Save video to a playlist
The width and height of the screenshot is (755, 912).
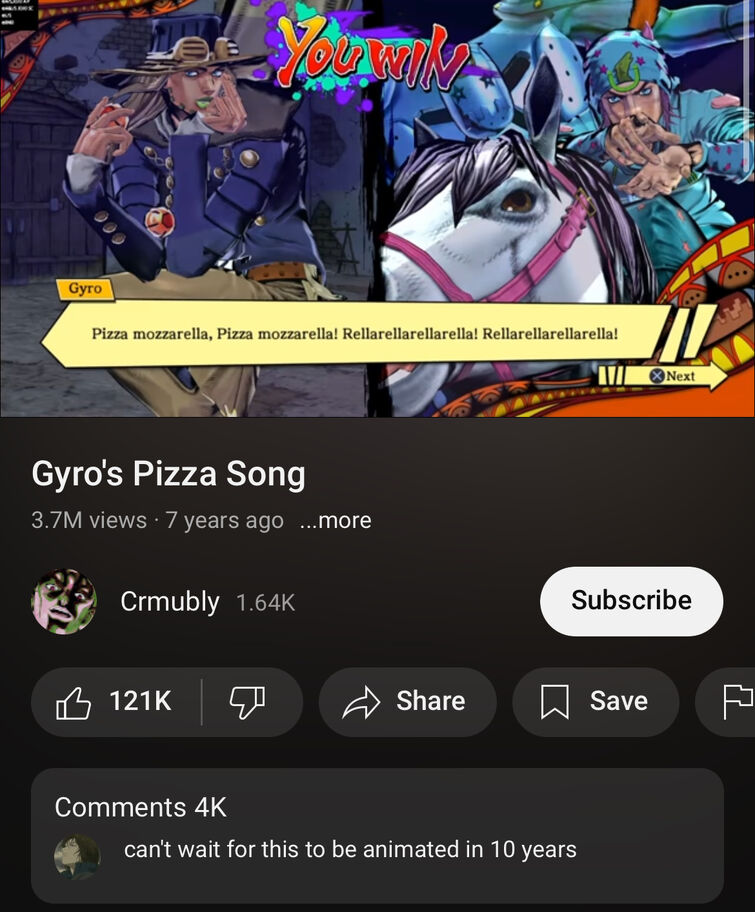595,702
